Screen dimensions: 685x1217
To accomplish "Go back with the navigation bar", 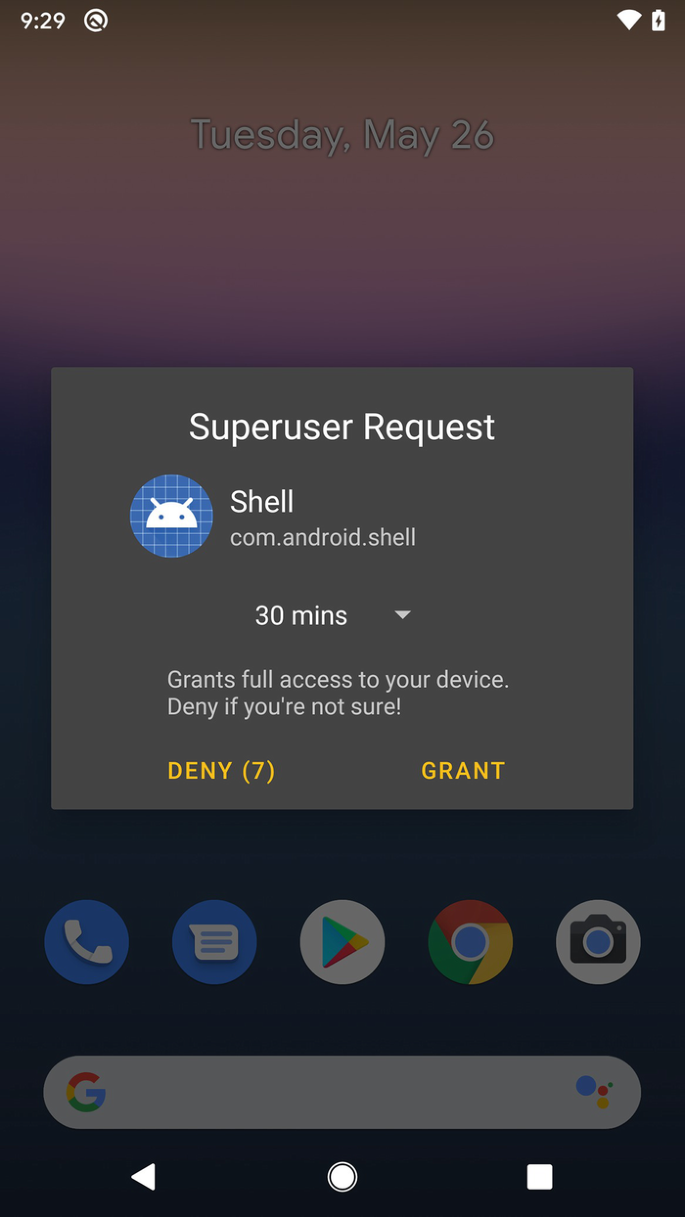I will [144, 1177].
